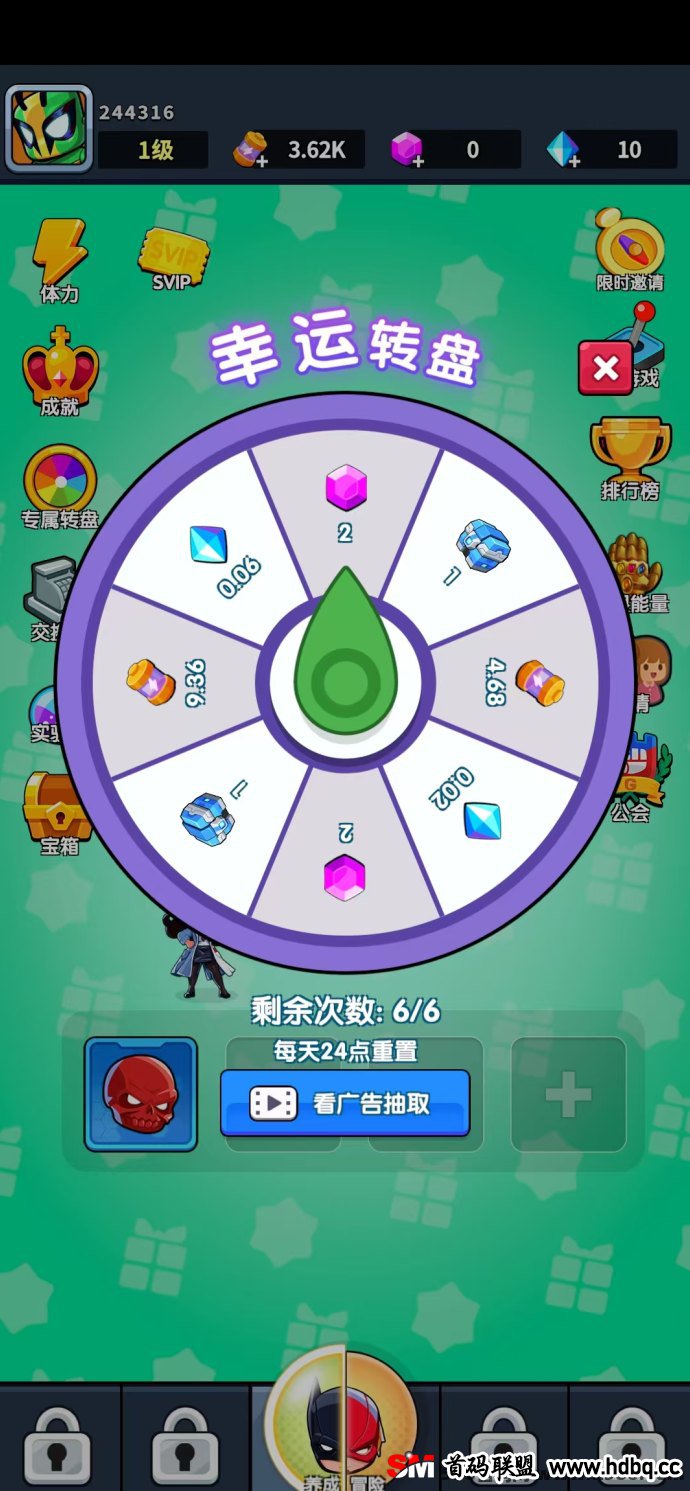Tap 看广告抽取 to spin the wheel
690x1491 pixels.
point(345,1103)
